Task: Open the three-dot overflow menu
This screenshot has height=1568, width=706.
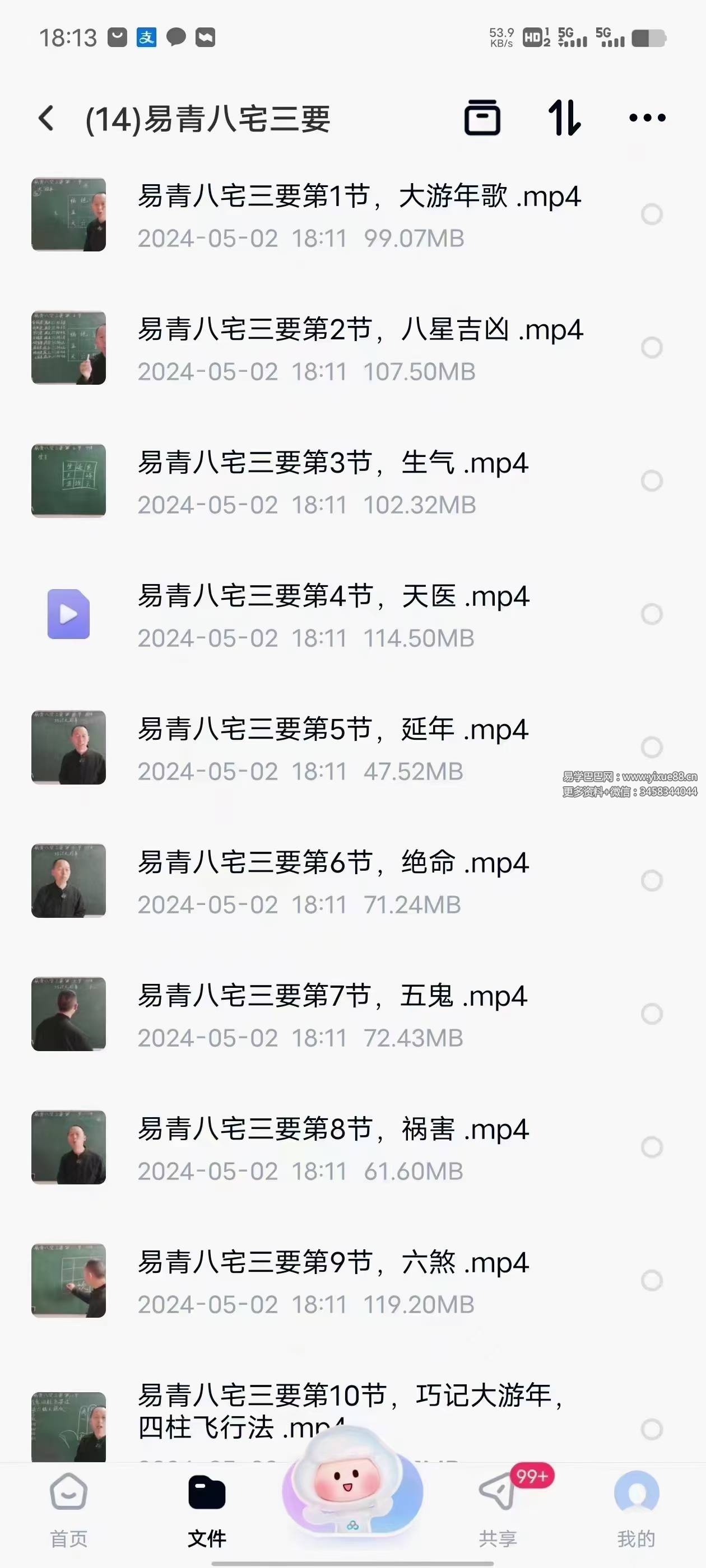Action: pyautogui.click(x=647, y=118)
